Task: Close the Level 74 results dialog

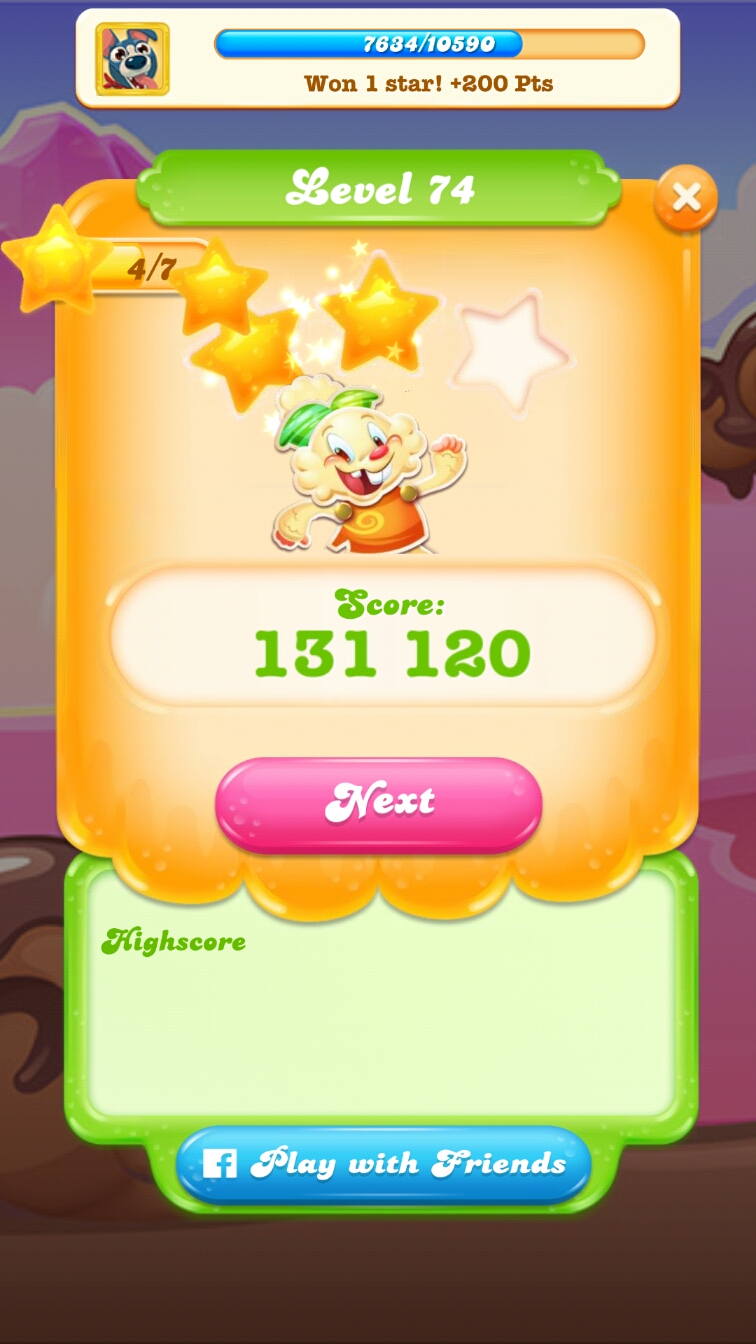Action: 686,197
